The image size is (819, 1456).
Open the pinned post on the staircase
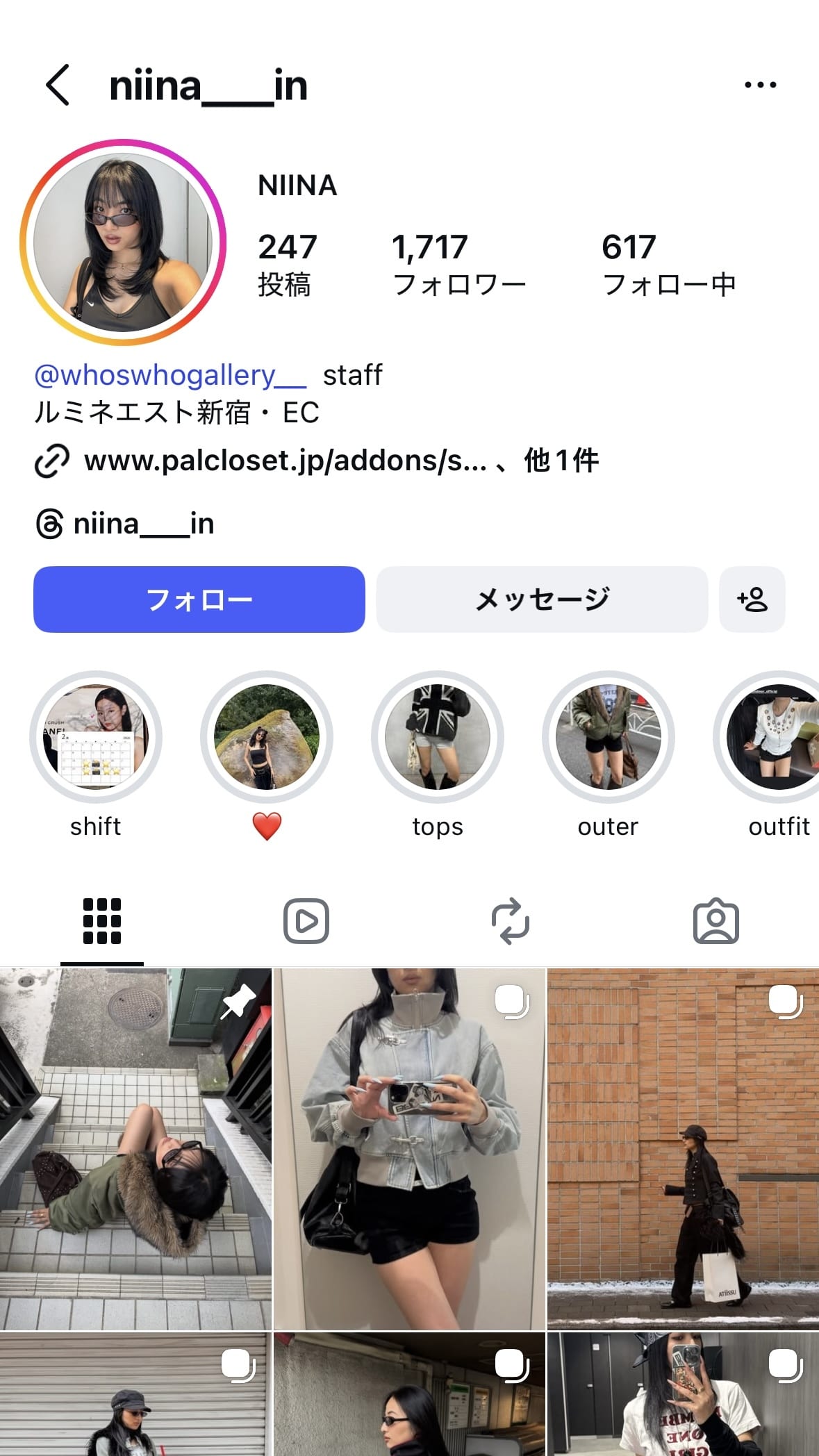135,1148
